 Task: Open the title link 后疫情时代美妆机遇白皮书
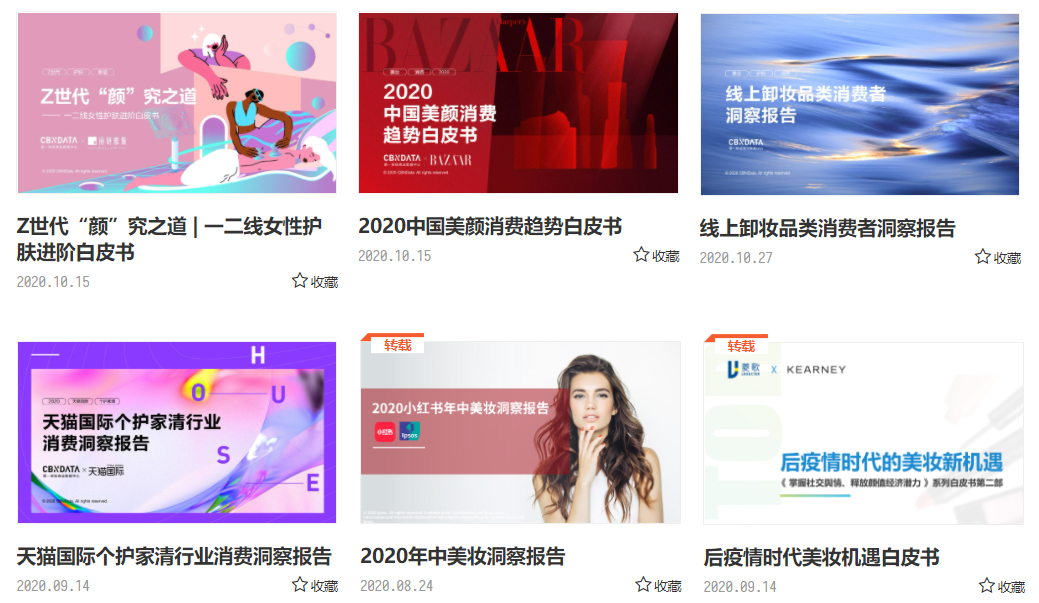coord(821,557)
